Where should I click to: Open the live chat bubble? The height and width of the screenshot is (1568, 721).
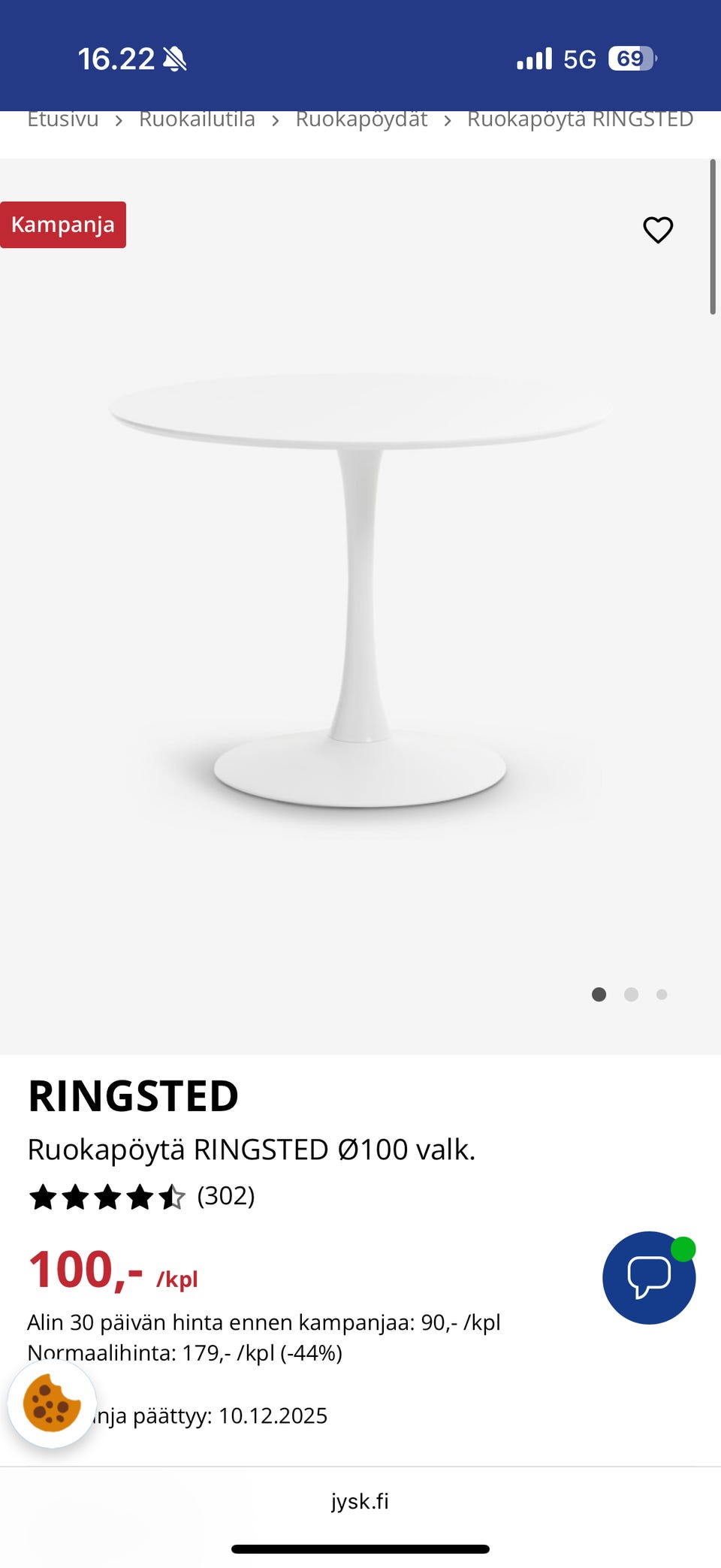[649, 1277]
